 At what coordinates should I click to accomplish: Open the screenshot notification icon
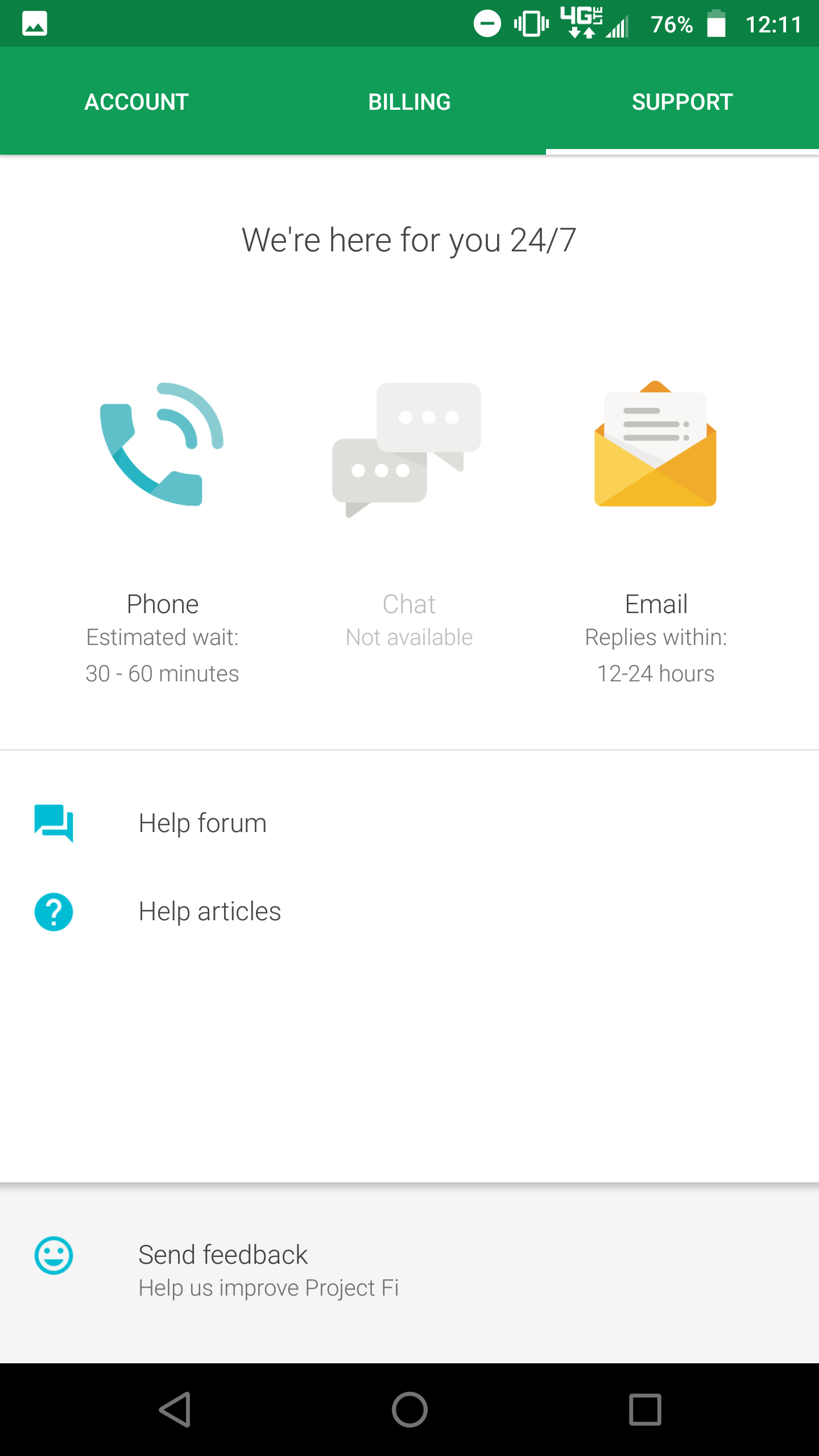point(34,23)
